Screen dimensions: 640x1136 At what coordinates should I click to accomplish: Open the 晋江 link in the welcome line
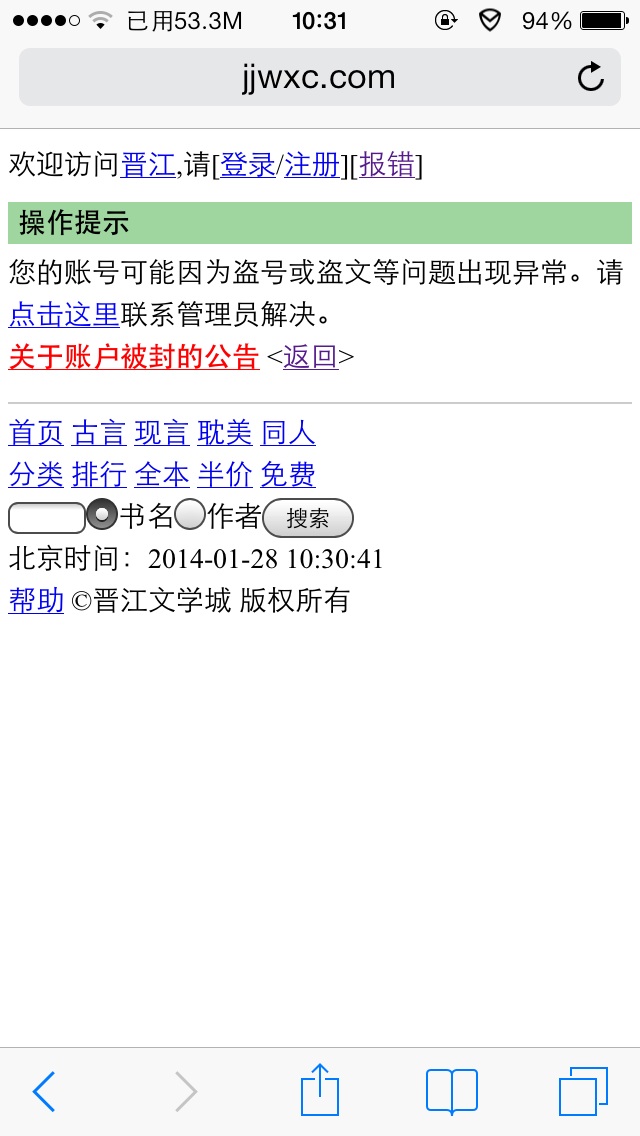click(148, 165)
